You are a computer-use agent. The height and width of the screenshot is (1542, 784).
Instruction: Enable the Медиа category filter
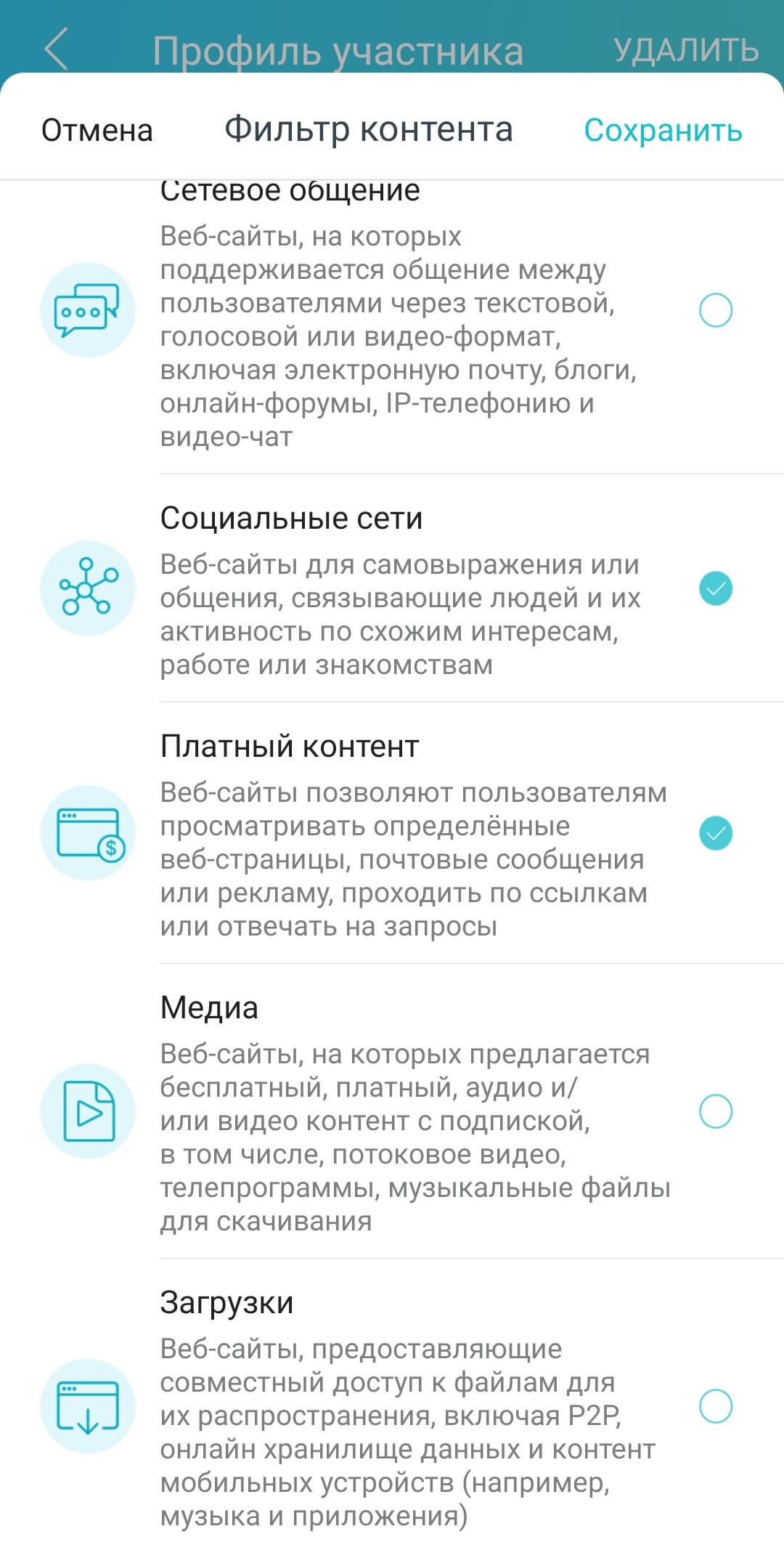[715, 1111]
